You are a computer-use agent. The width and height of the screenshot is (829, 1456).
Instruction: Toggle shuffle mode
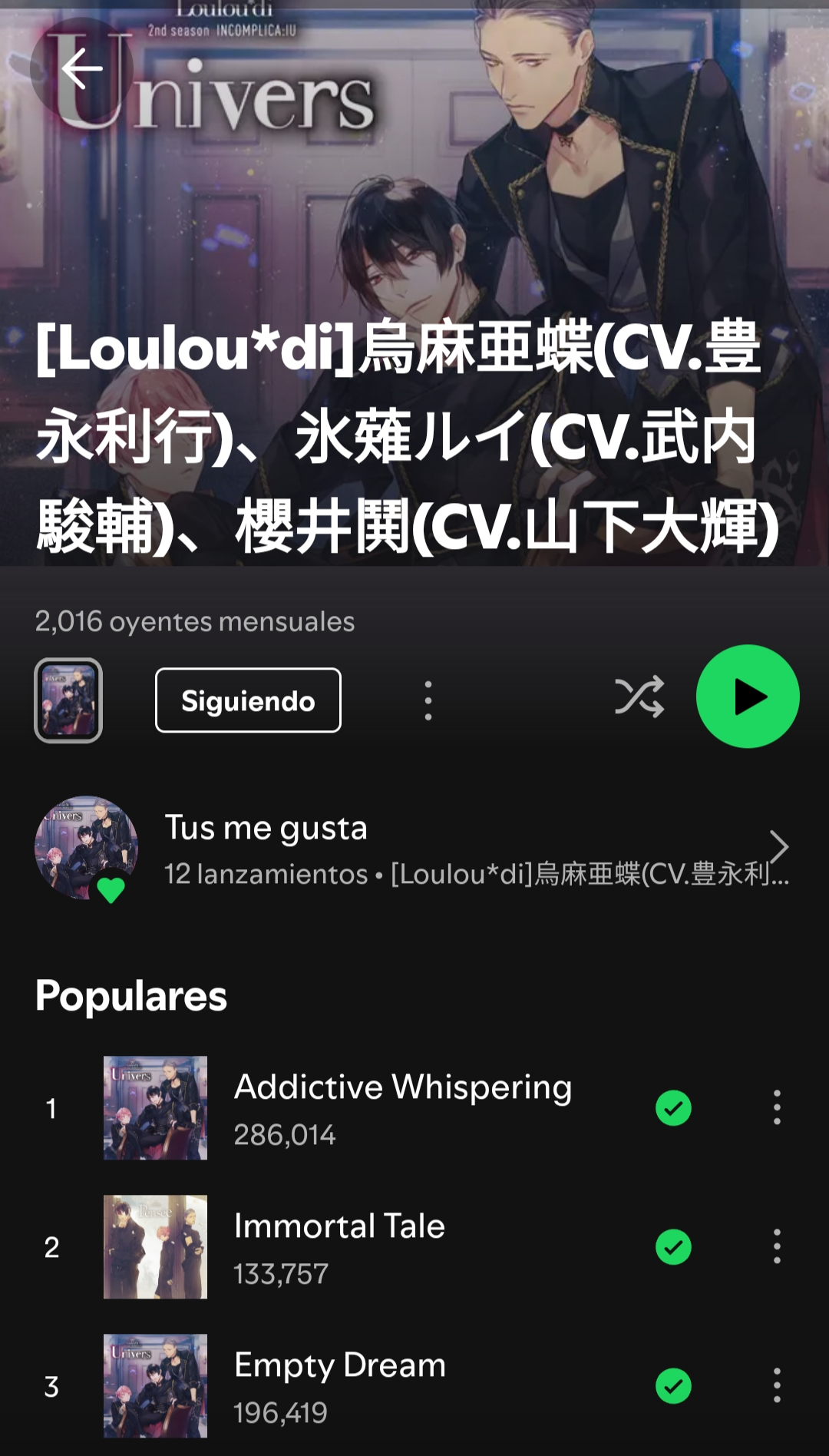(x=639, y=697)
